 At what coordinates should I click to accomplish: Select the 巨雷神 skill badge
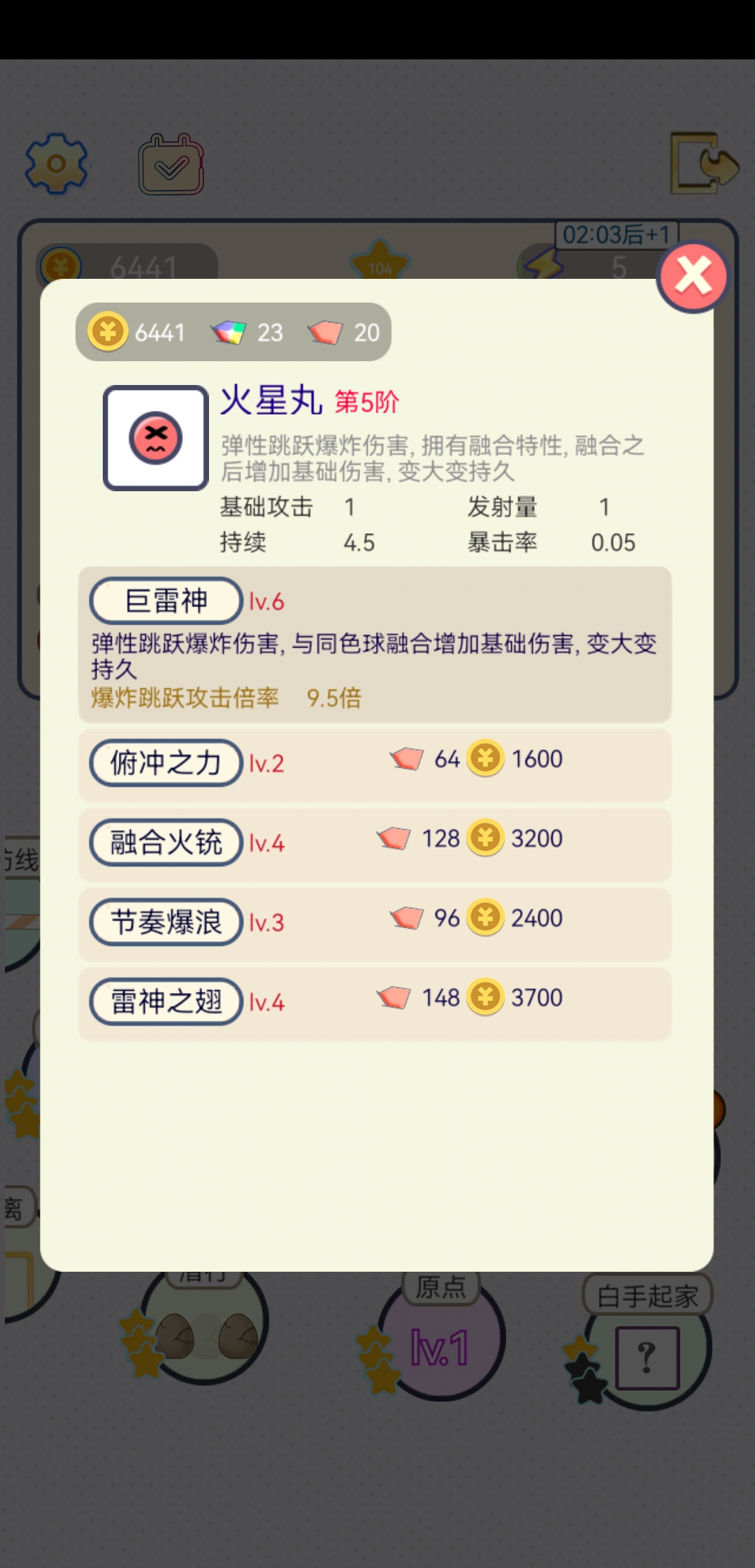pyautogui.click(x=164, y=601)
